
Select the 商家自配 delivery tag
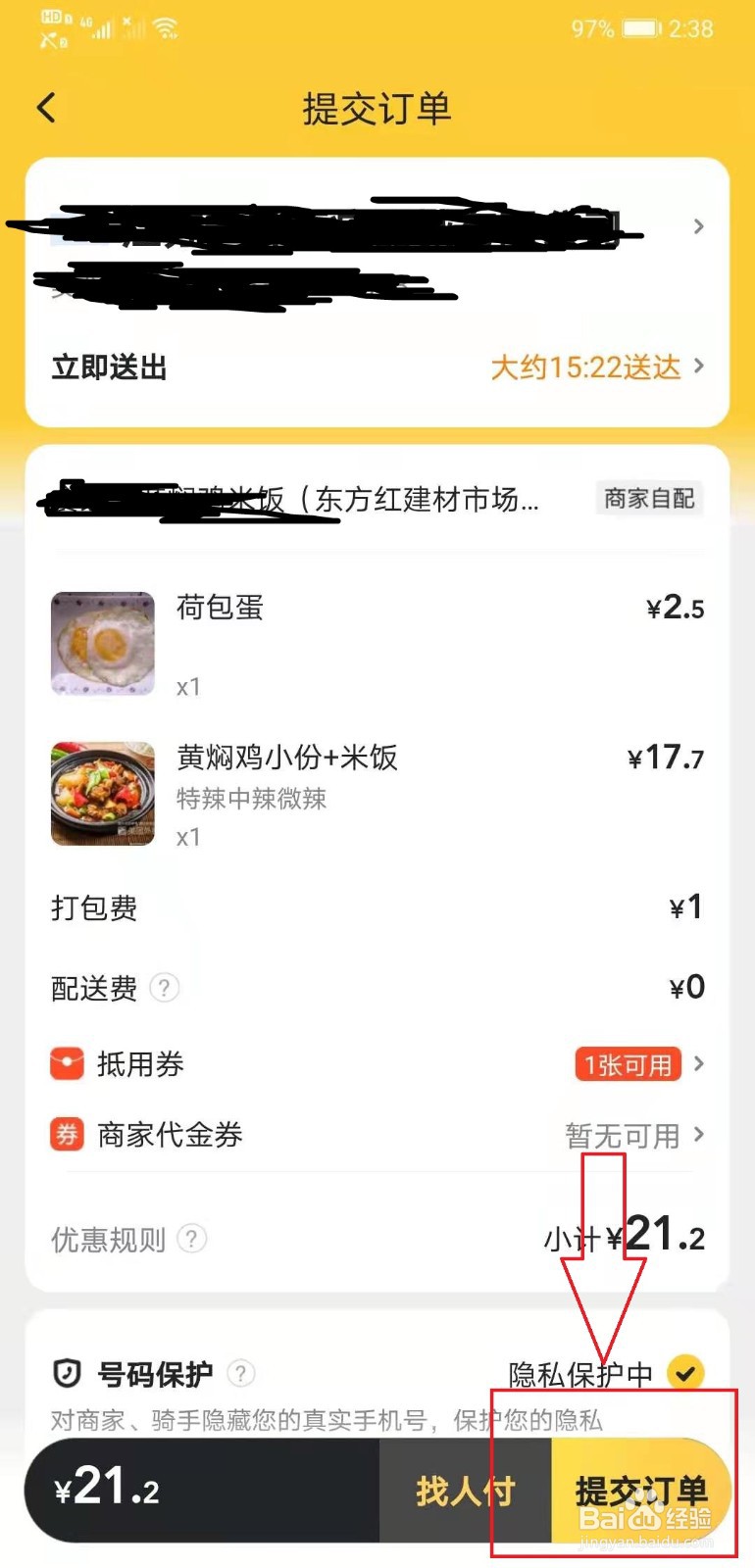coord(649,499)
